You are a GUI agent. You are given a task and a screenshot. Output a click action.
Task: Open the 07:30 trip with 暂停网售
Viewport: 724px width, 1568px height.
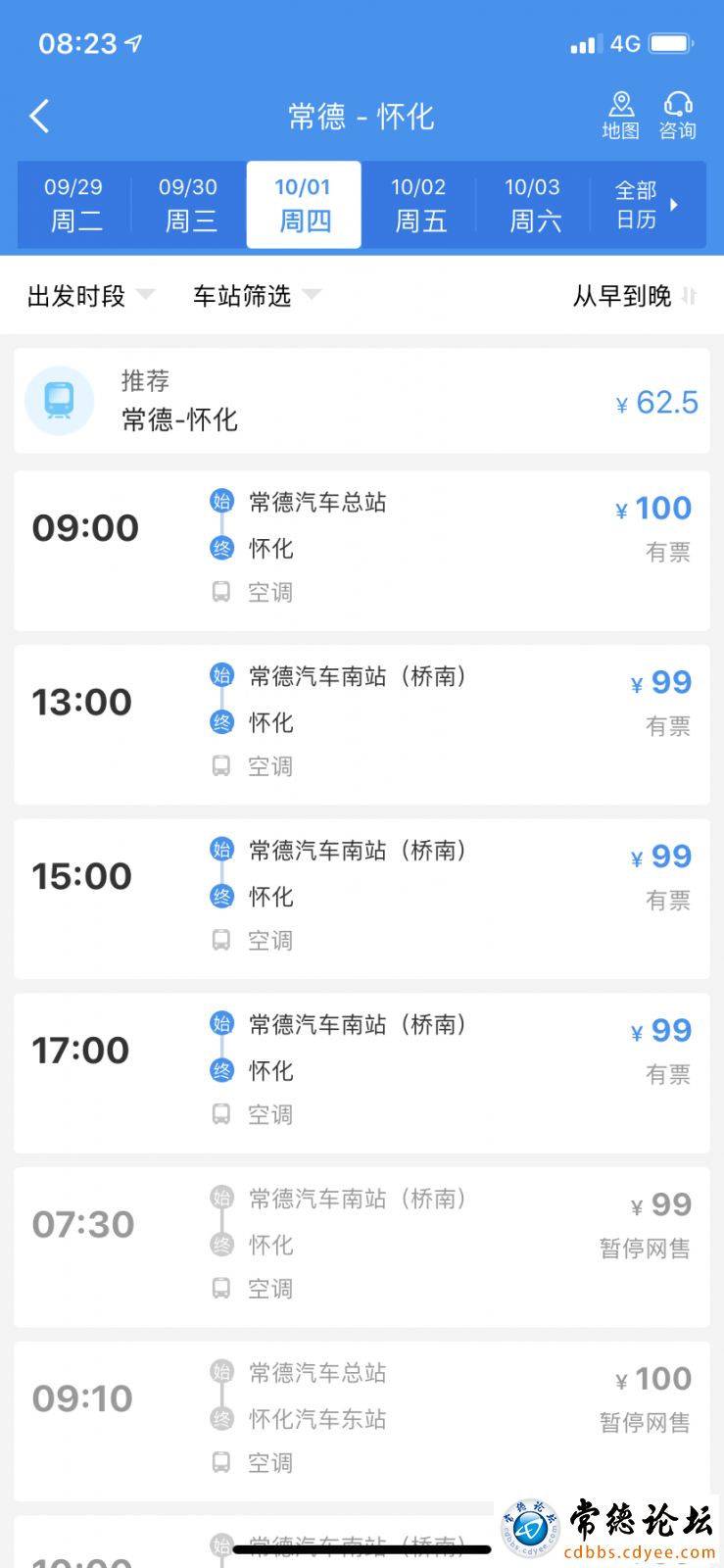[362, 1248]
